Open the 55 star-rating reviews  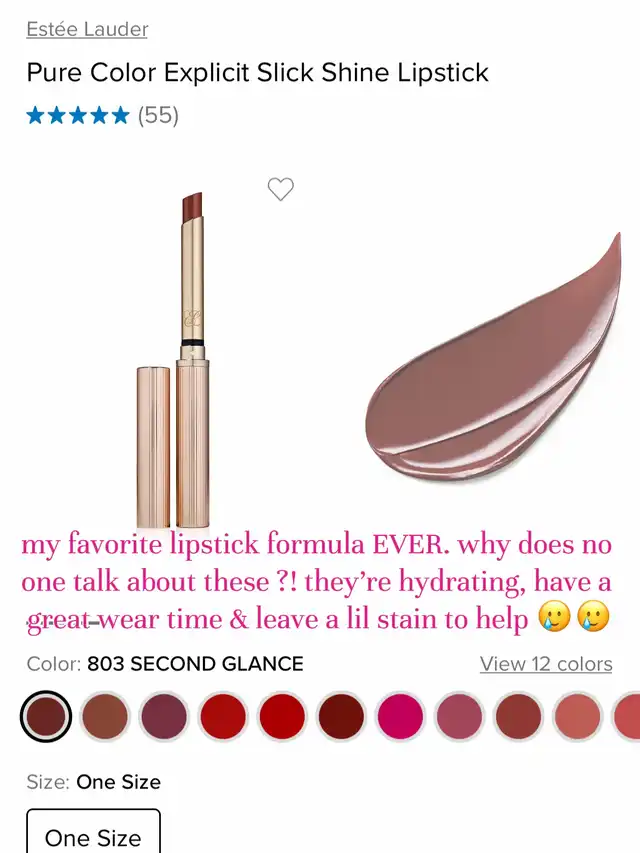[102, 115]
